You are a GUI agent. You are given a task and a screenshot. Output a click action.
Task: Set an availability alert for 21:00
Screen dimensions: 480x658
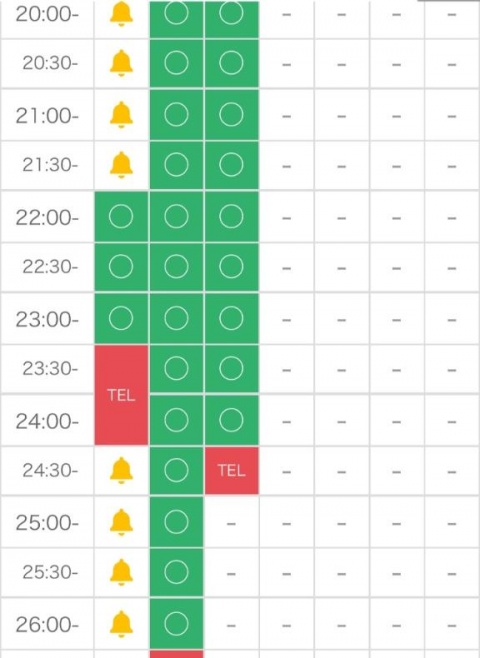(x=121, y=115)
